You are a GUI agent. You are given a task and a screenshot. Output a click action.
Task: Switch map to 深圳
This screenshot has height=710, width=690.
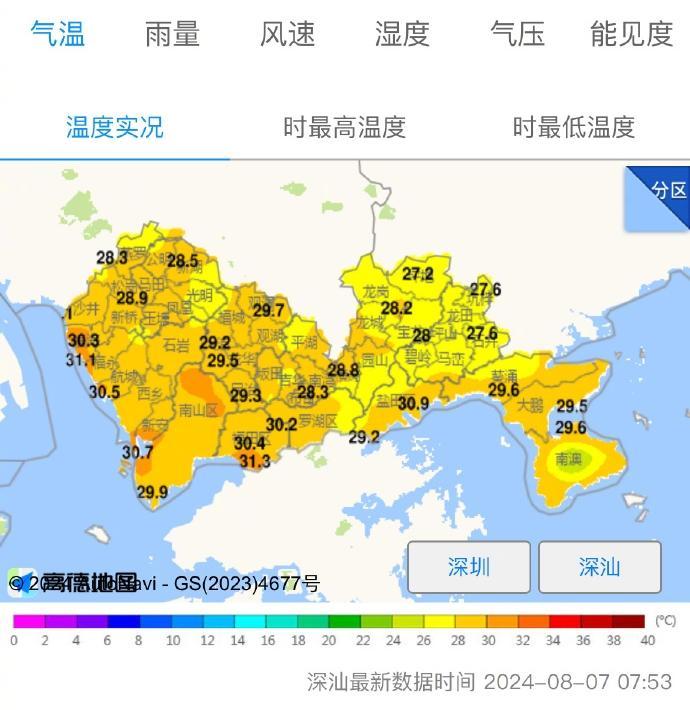[x=469, y=567]
